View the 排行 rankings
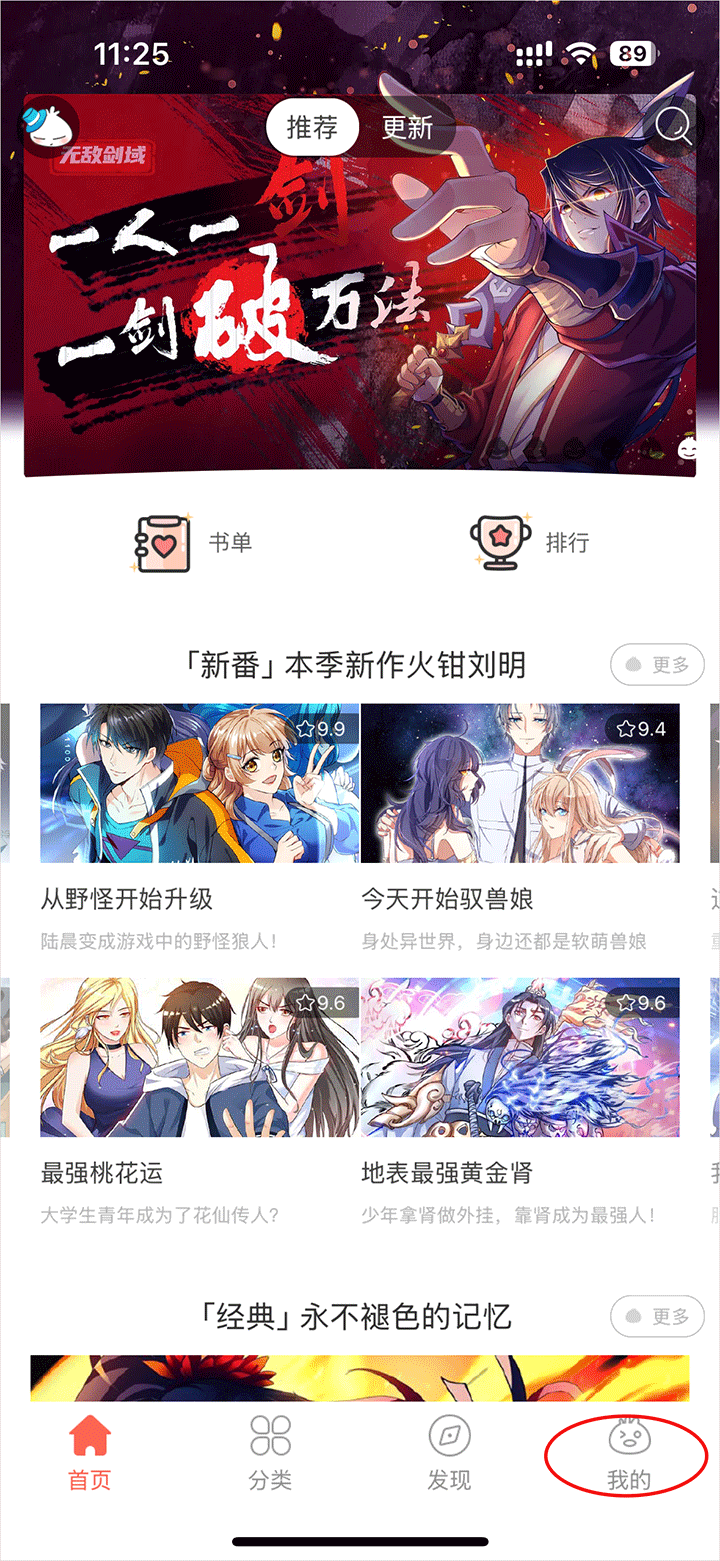Screen dimensions: 720x1561 tap(530, 543)
